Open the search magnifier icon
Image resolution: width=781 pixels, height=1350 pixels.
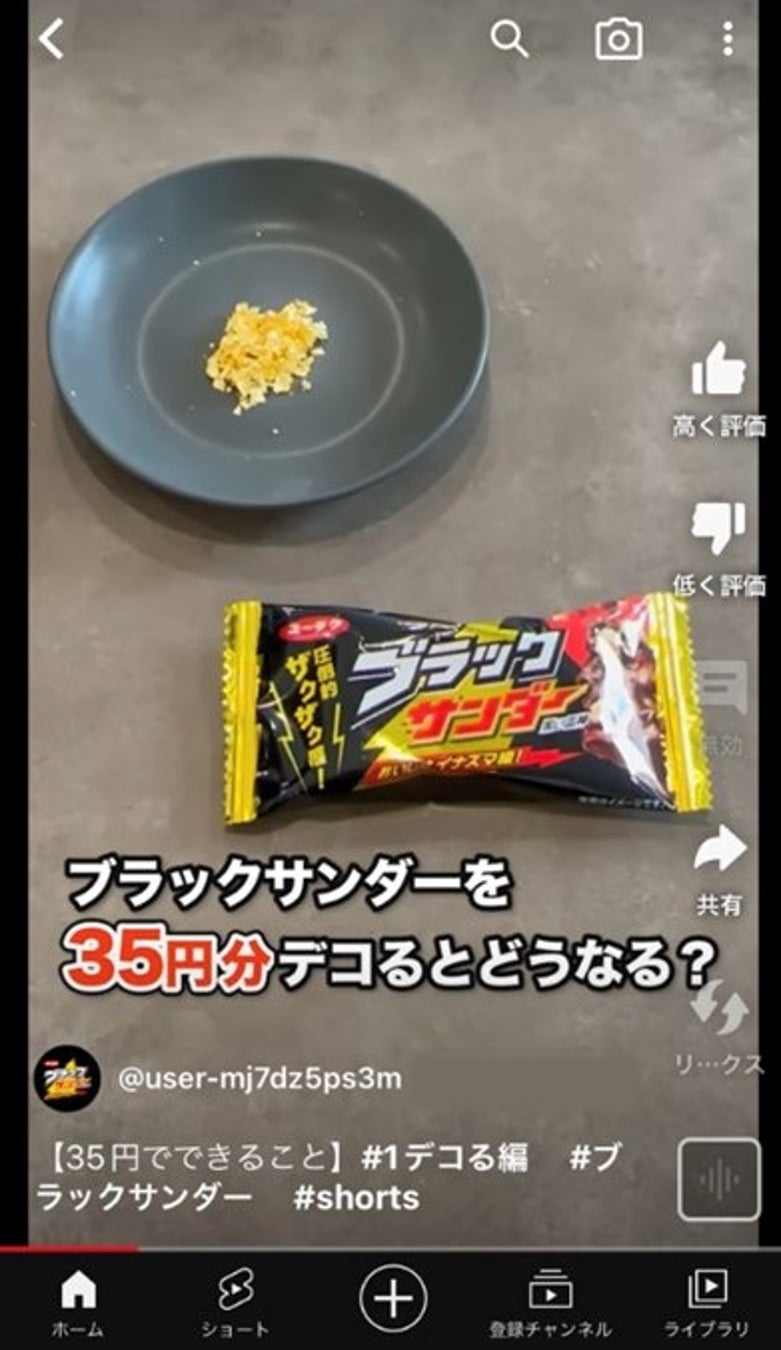509,39
